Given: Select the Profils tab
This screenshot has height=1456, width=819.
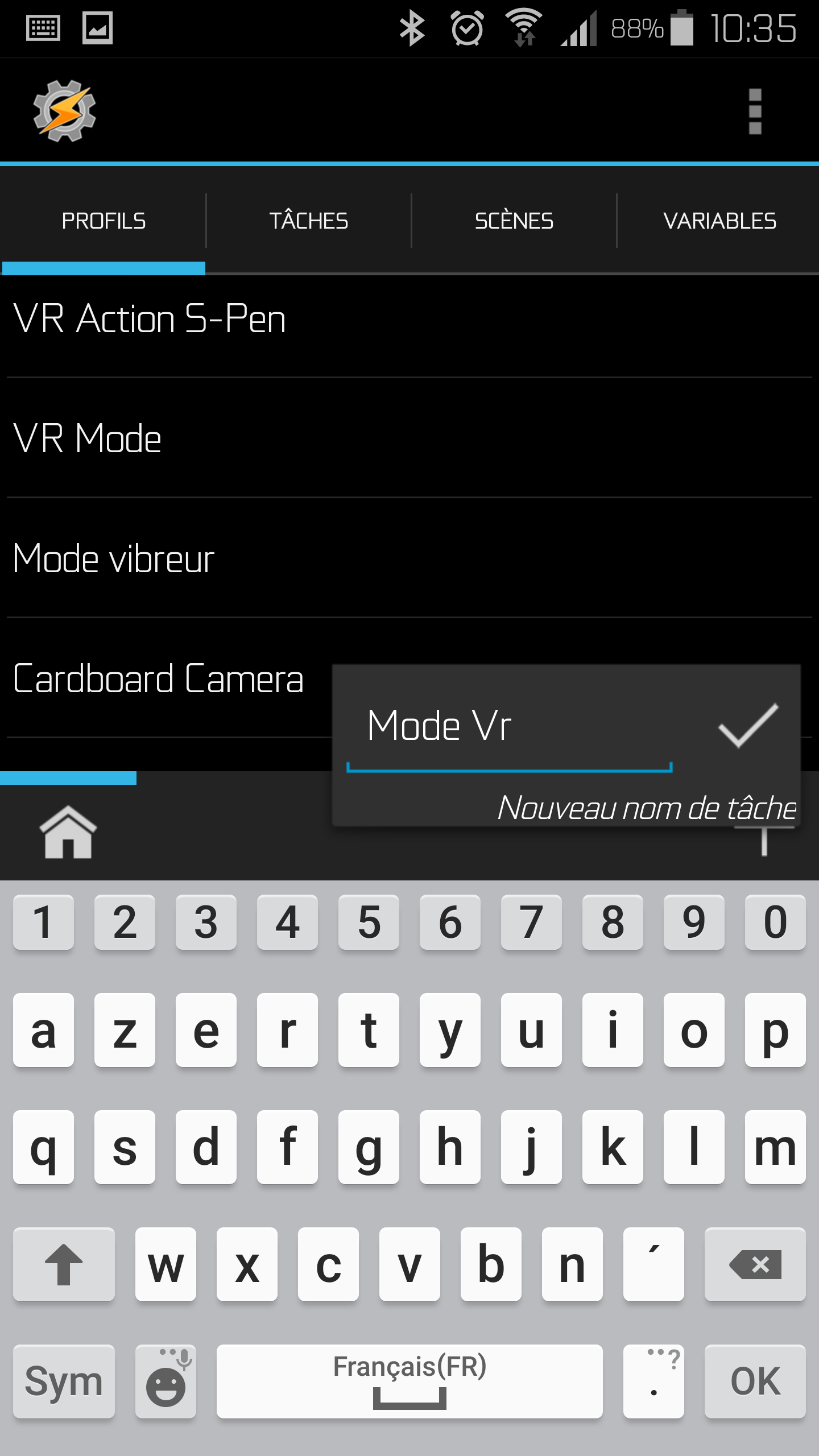Looking at the screenshot, I should point(104,221).
